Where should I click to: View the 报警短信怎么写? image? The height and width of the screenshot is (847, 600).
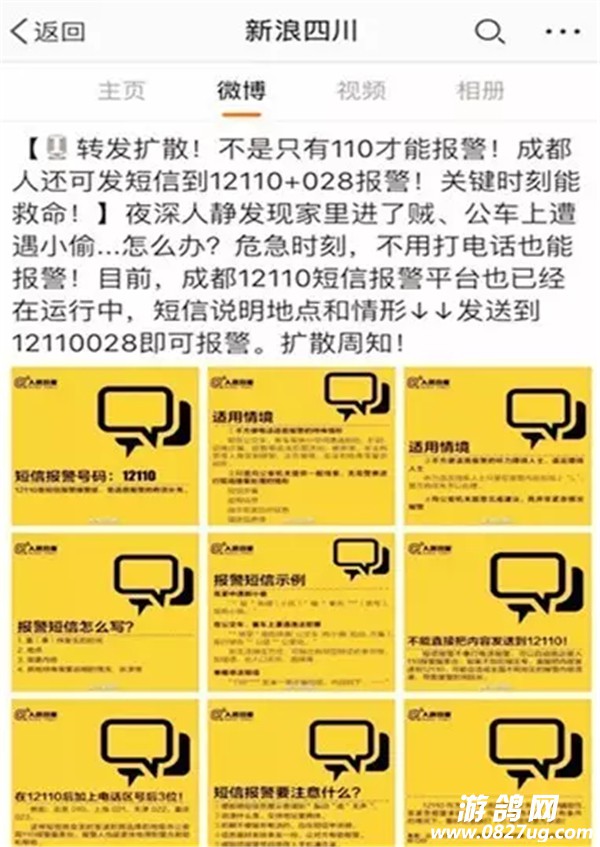point(105,612)
